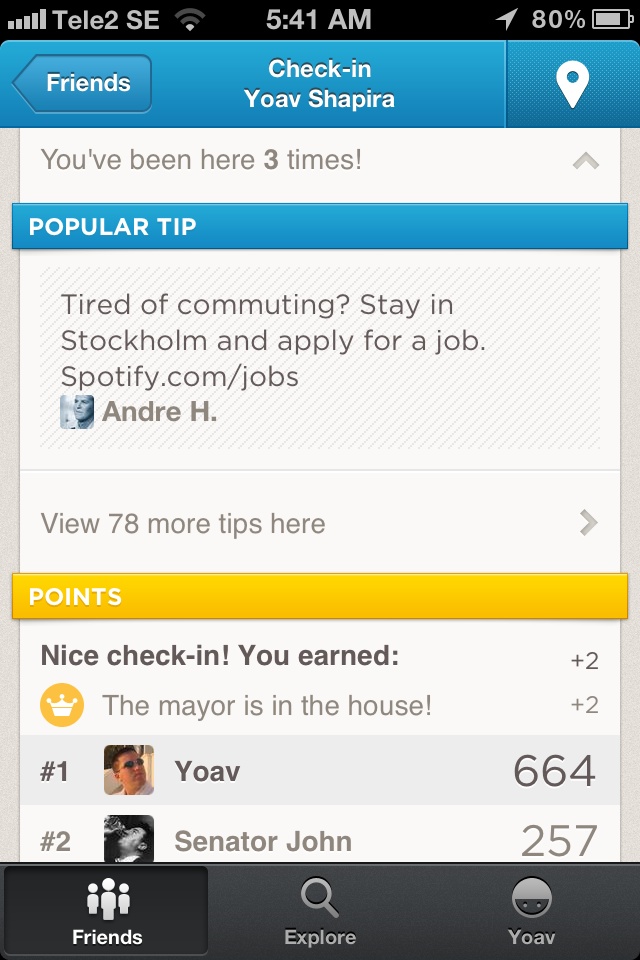Go back to Friends
This screenshot has width=640, height=960.
coord(83,83)
